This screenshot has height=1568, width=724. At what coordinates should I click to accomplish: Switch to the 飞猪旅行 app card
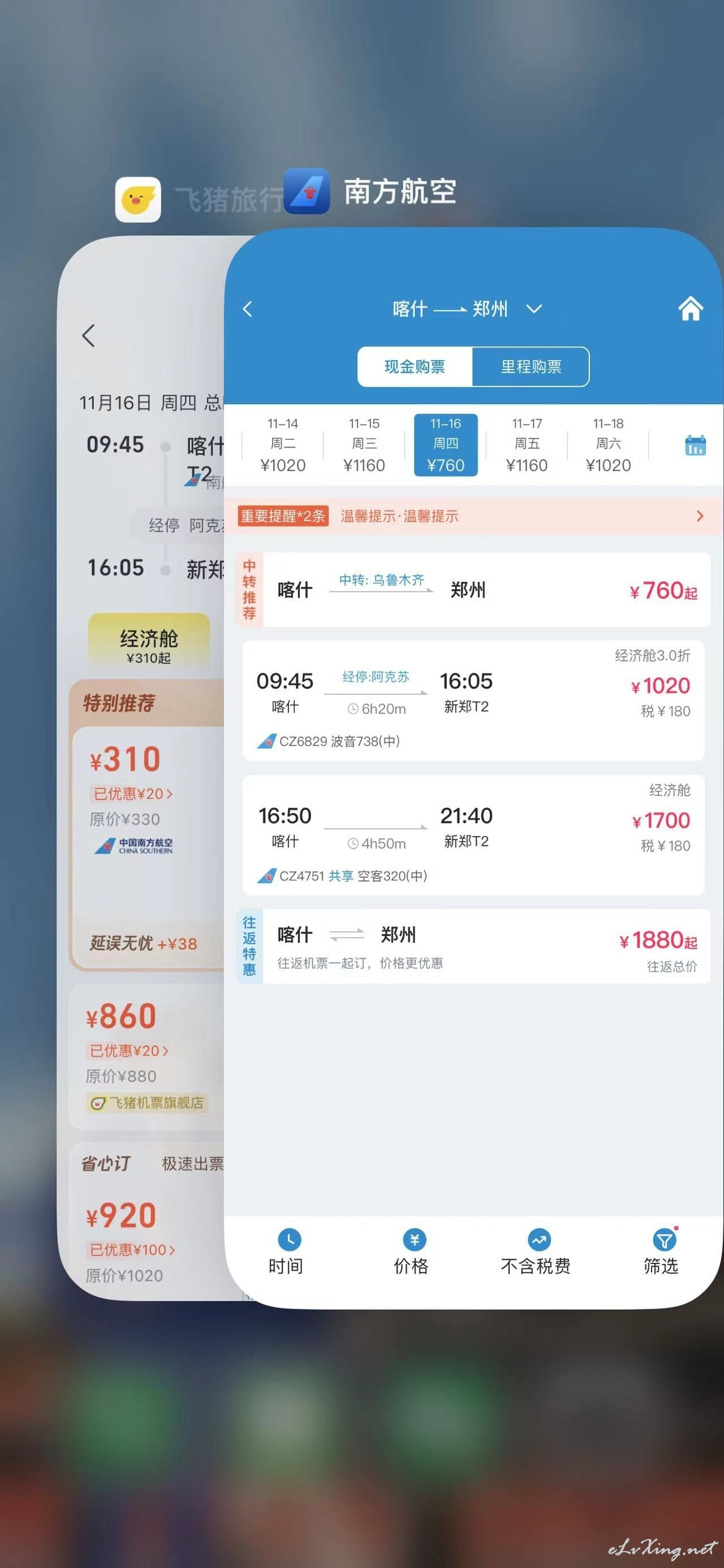point(141,768)
